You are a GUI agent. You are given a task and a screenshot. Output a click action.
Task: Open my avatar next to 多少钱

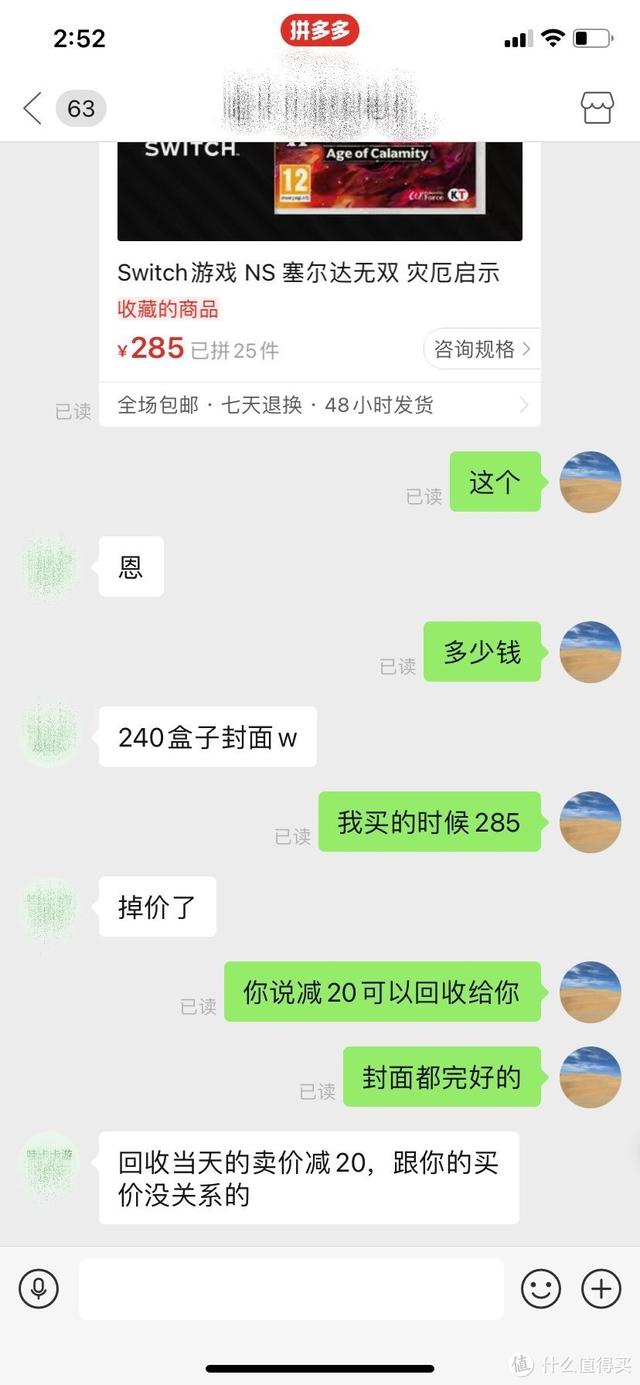[x=590, y=652]
